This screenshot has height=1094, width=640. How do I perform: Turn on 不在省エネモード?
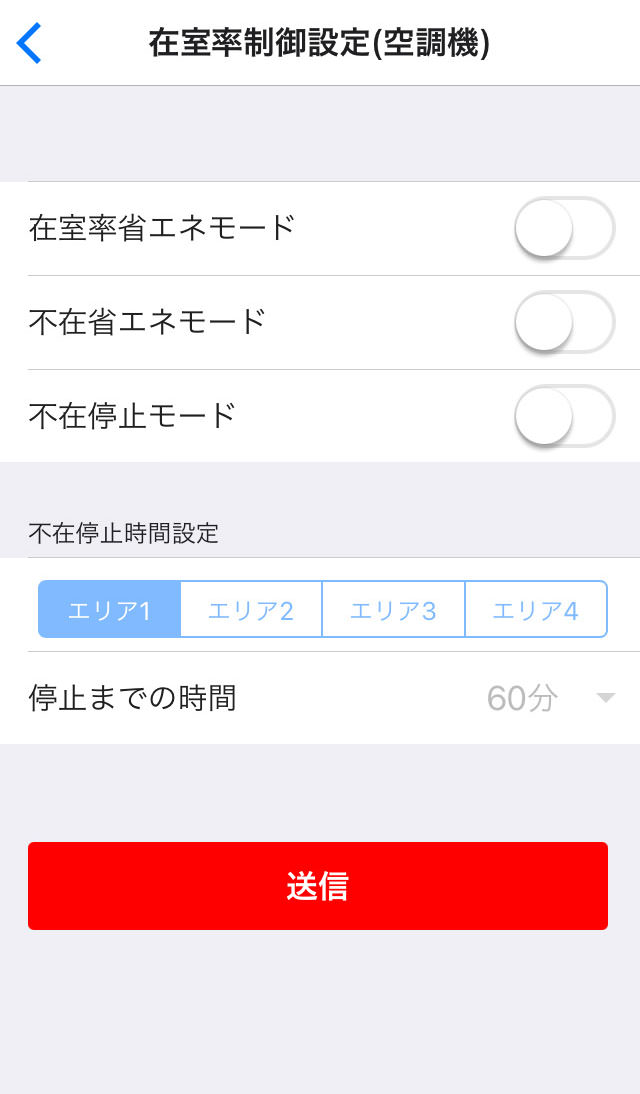click(564, 322)
